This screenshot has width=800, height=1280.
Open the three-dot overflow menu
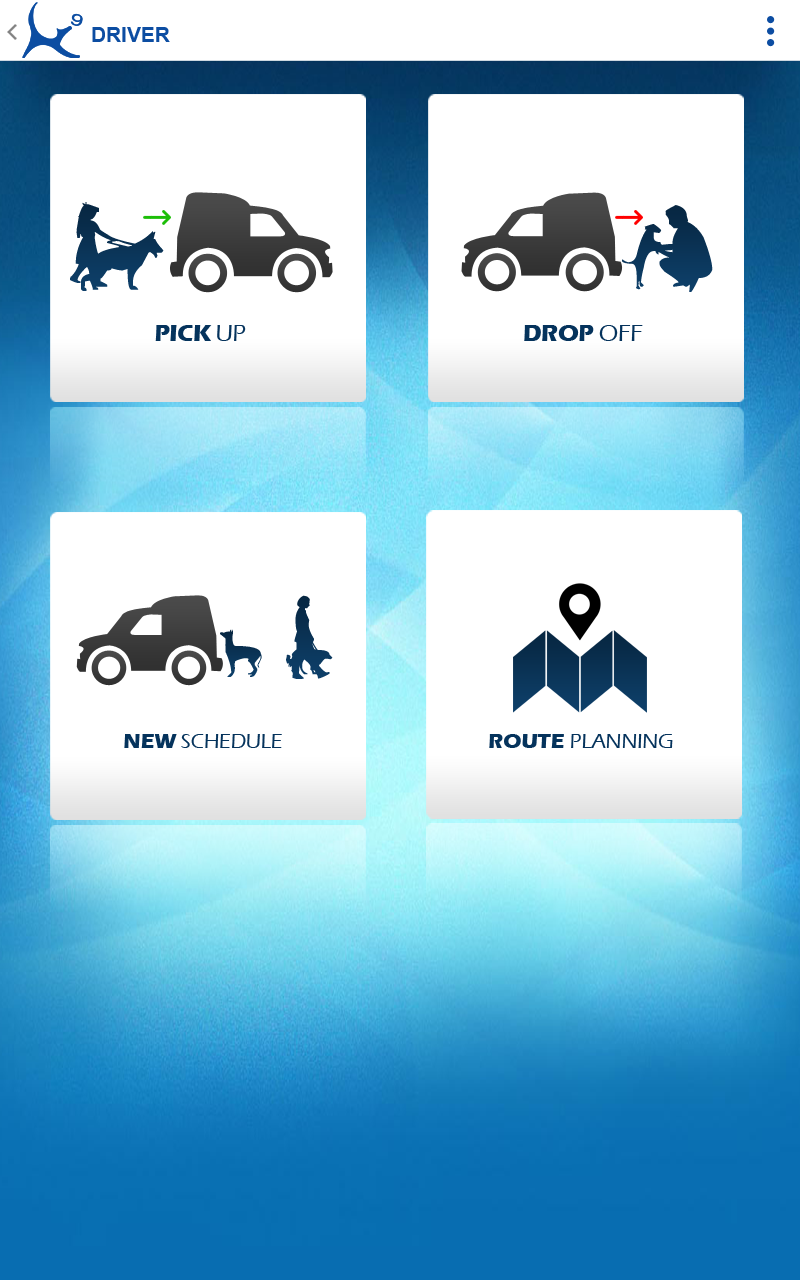point(769,31)
